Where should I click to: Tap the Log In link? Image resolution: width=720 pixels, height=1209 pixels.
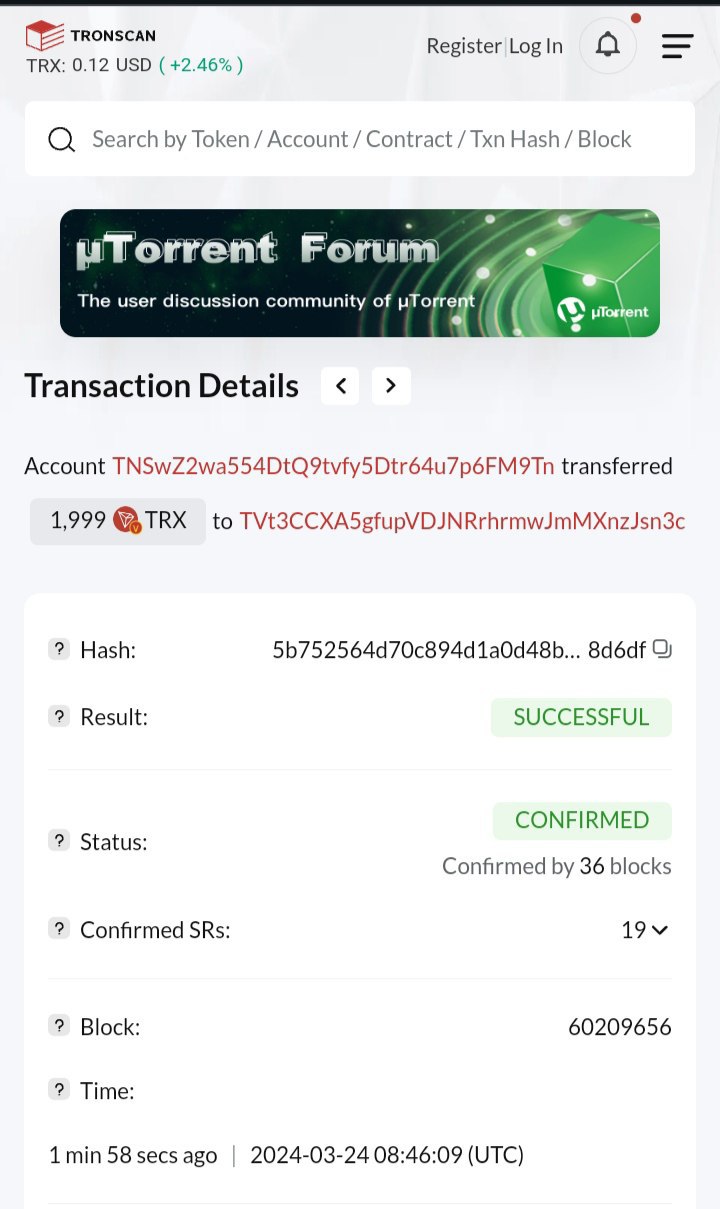click(x=536, y=46)
